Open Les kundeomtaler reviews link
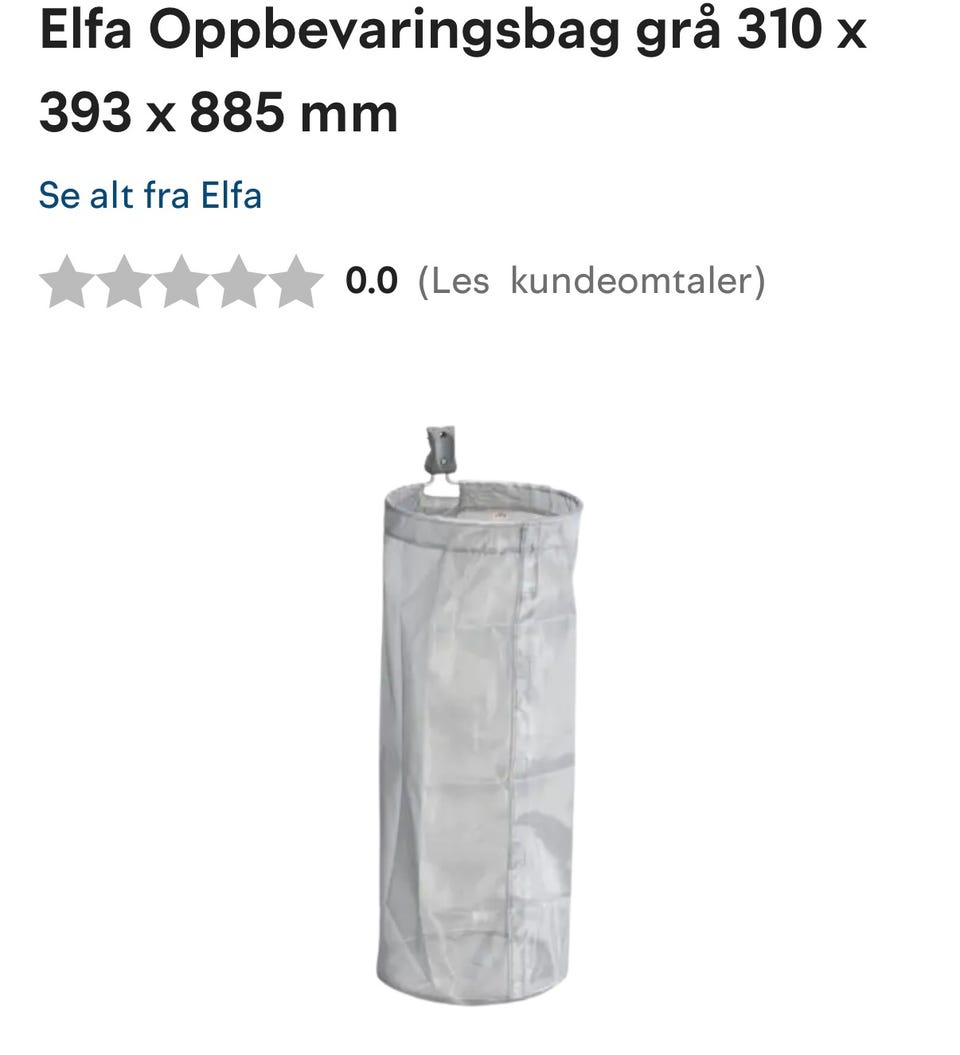The height and width of the screenshot is (1055, 960). 592,283
